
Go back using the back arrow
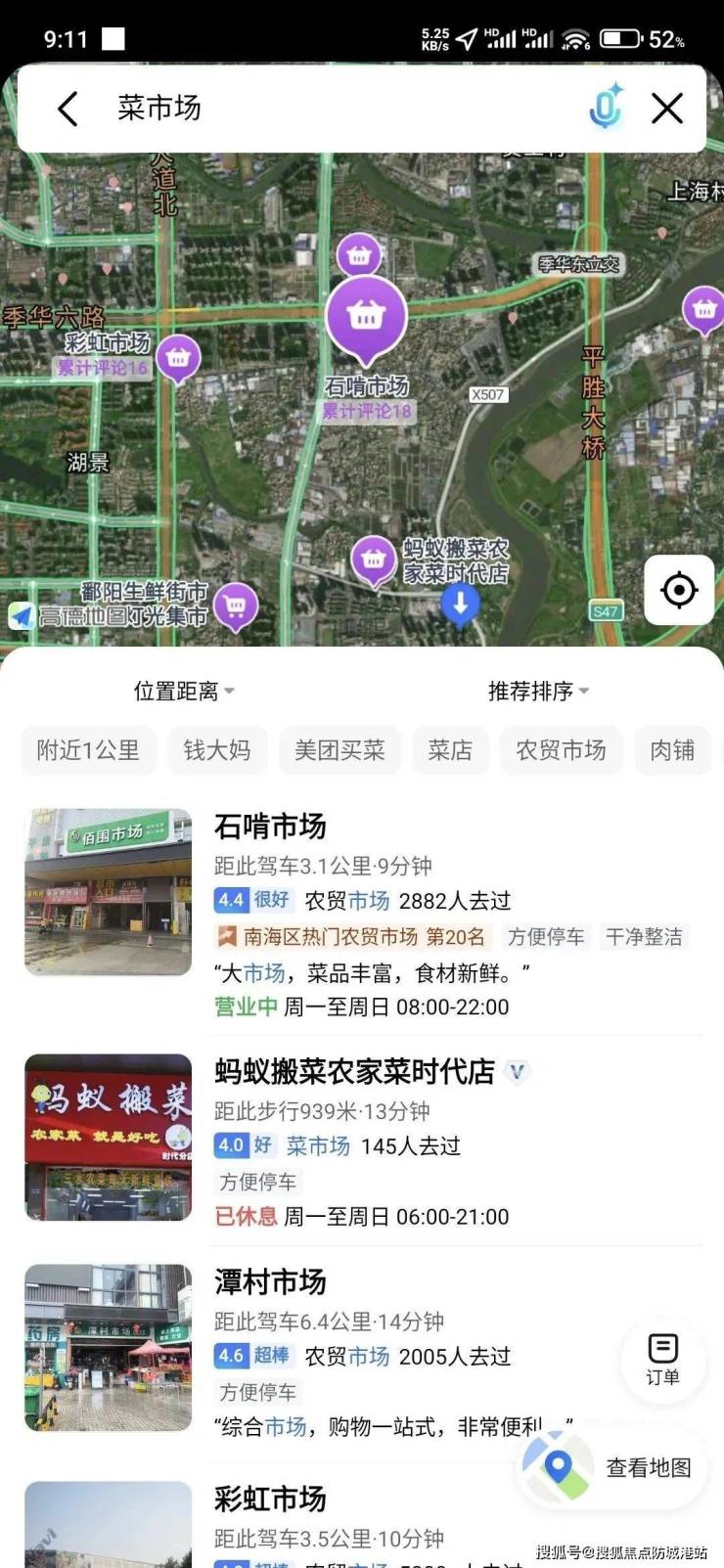(68, 109)
